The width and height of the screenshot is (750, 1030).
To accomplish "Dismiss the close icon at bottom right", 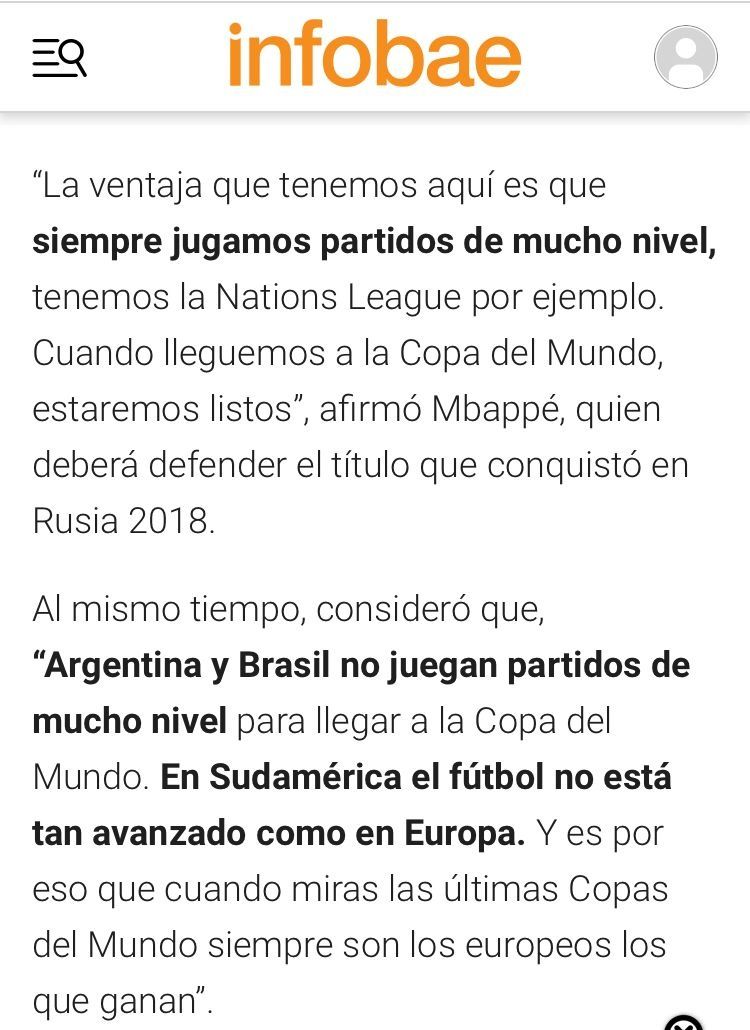I will (x=684, y=1023).
